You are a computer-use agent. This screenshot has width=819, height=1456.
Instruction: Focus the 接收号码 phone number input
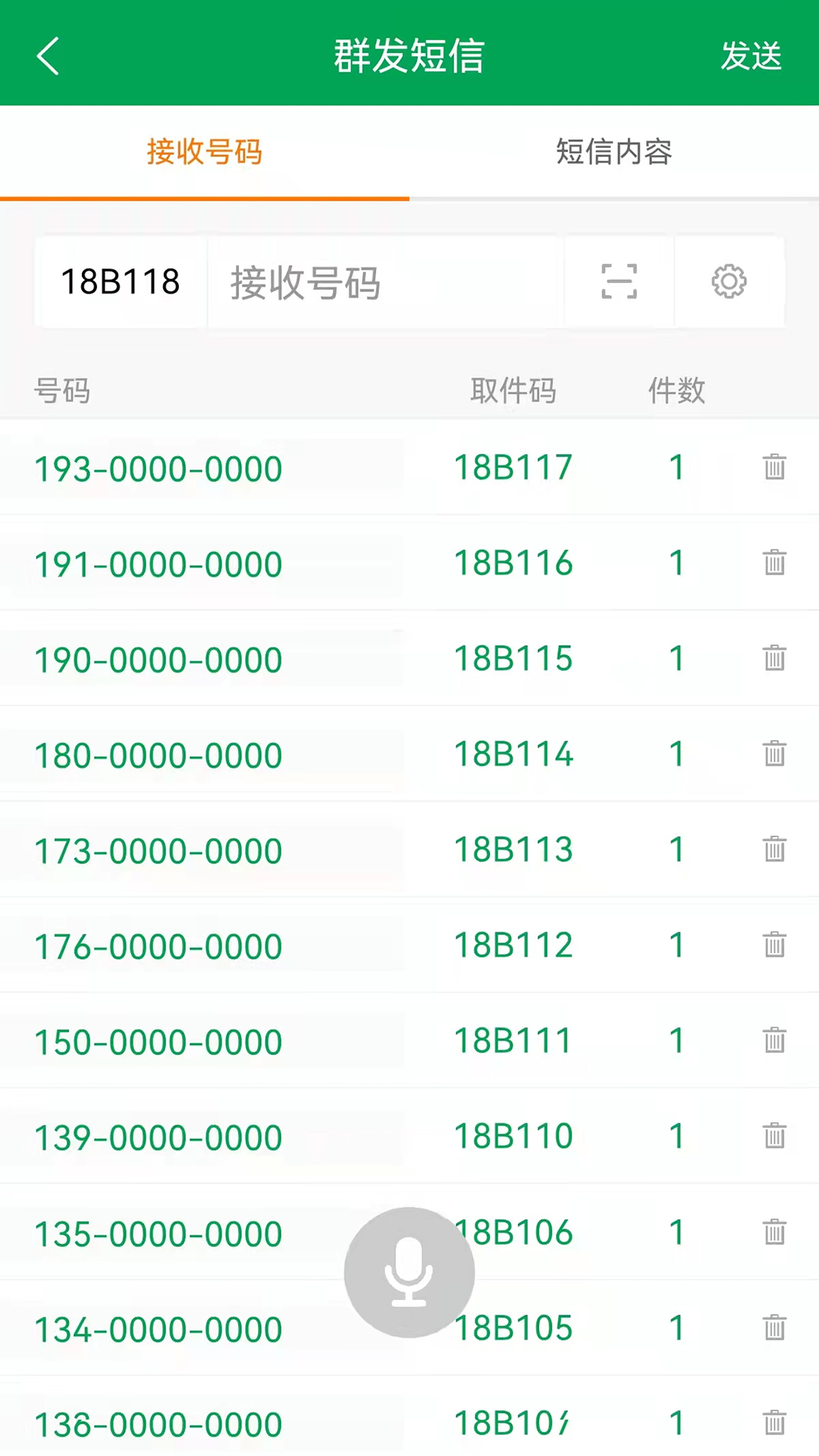(x=385, y=282)
